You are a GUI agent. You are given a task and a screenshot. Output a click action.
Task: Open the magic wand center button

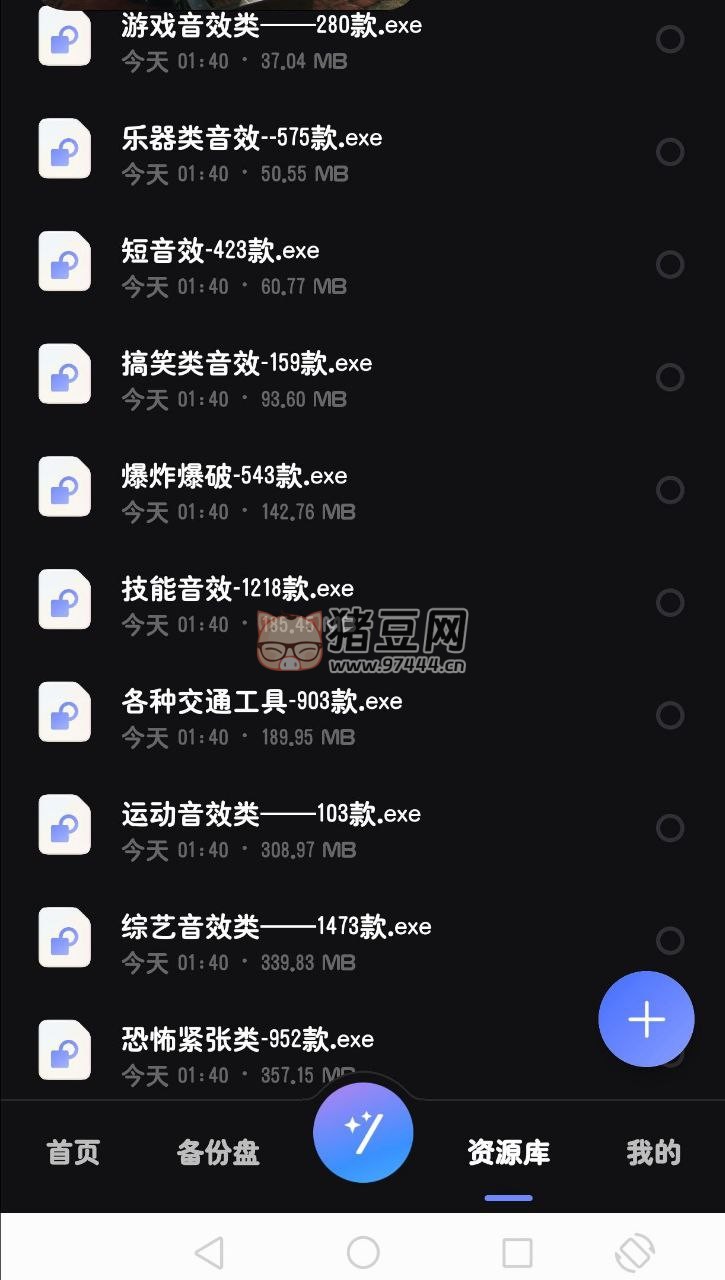click(x=363, y=1133)
